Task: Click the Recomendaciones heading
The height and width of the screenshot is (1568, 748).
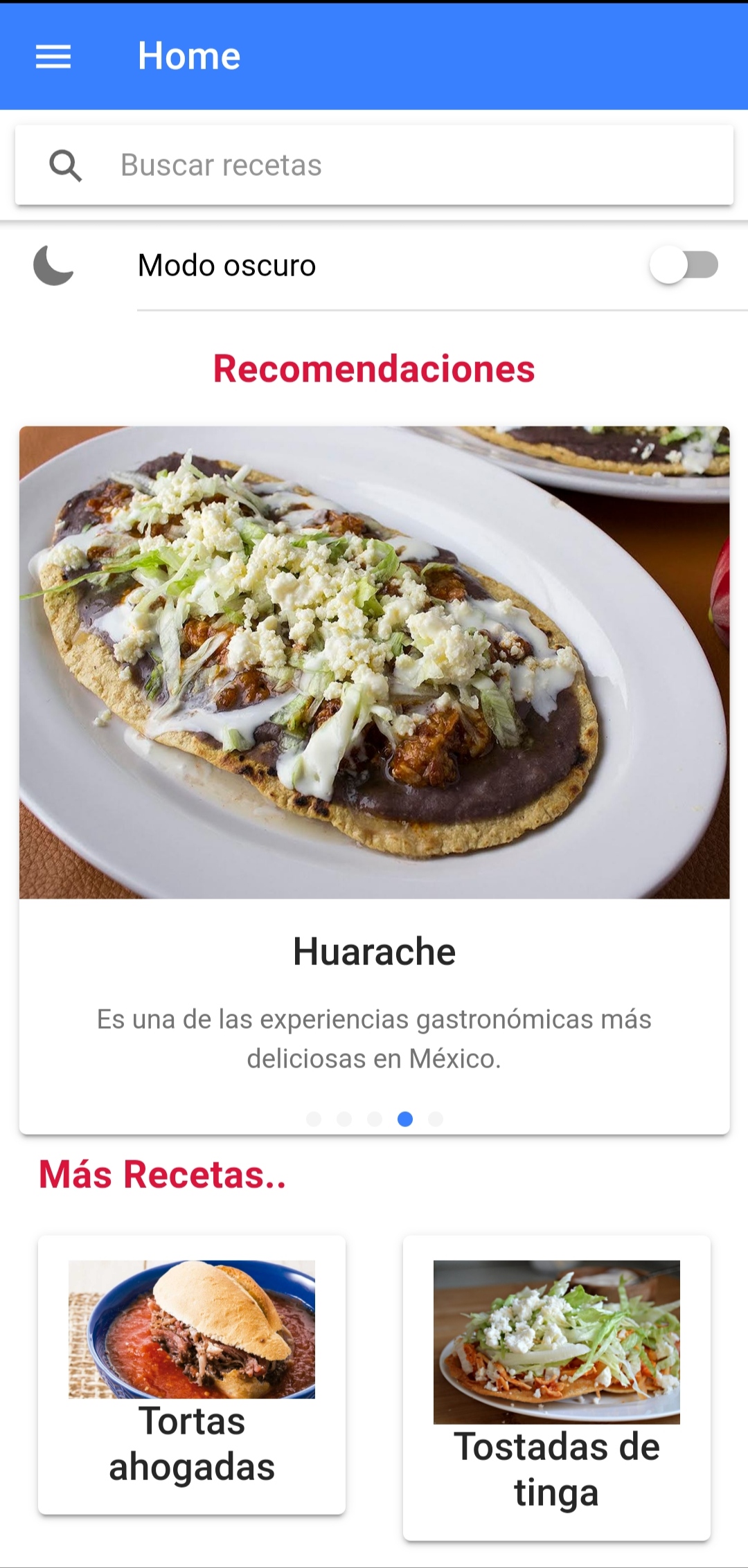Action: click(374, 369)
